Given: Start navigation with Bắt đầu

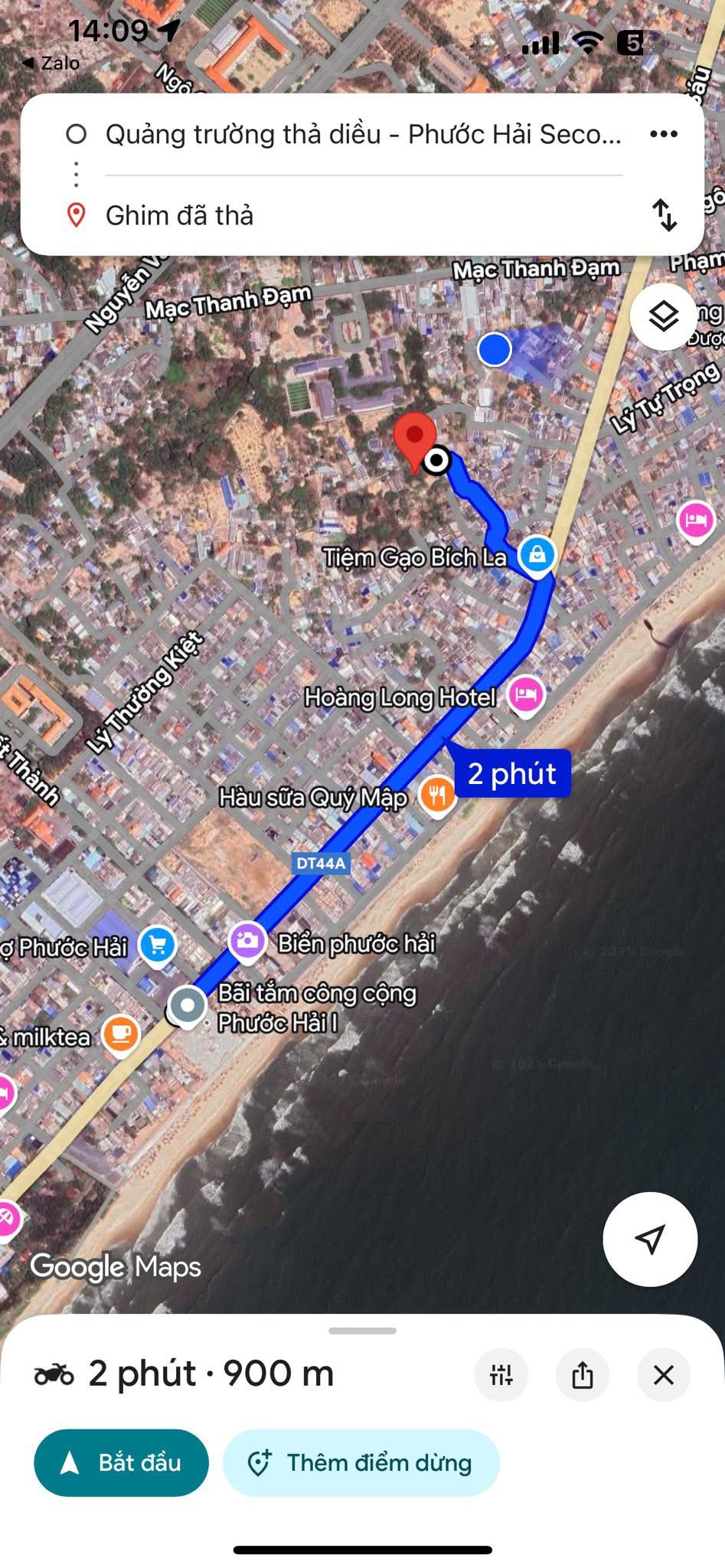Looking at the screenshot, I should (x=121, y=1462).
